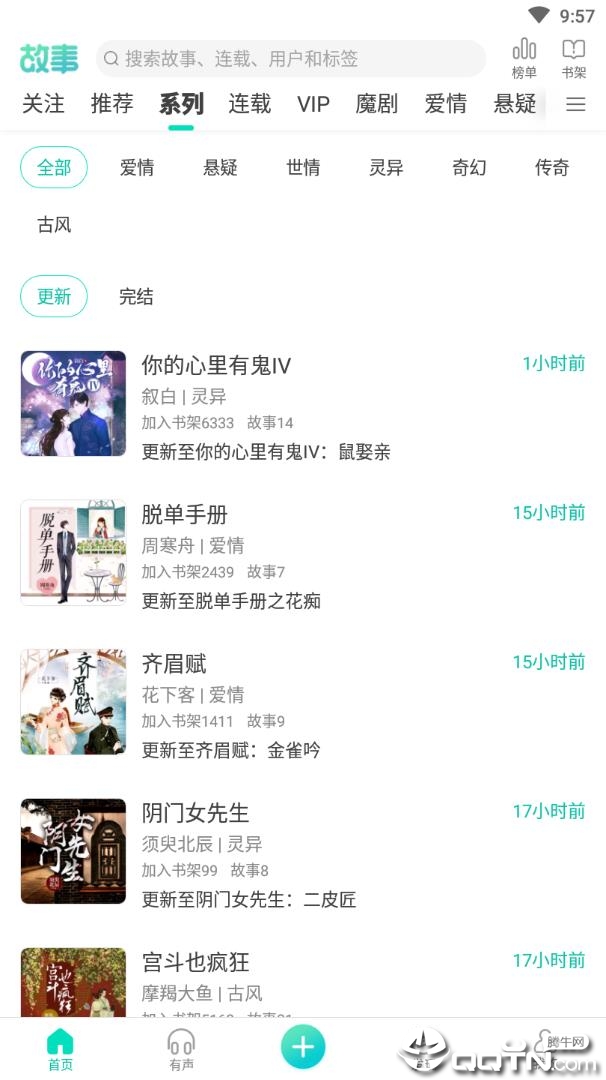Select the 传奇 genre chip
This screenshot has height=1080, width=606.
click(552, 168)
